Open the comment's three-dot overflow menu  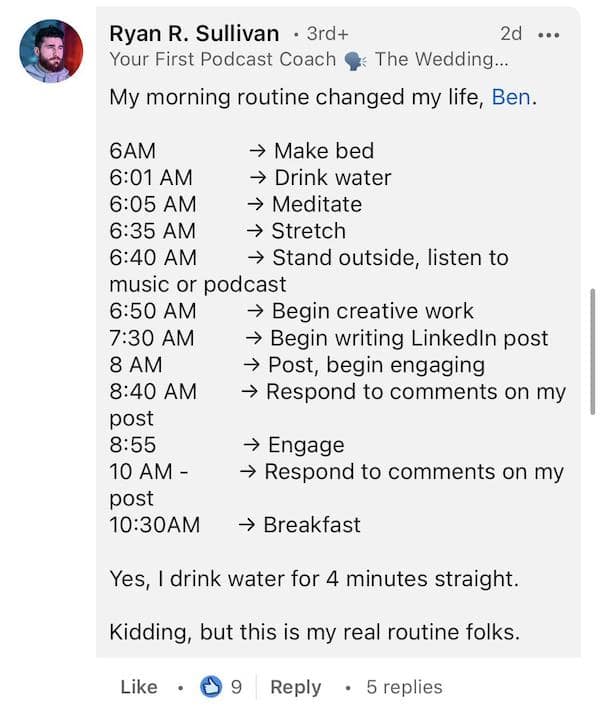[549, 34]
